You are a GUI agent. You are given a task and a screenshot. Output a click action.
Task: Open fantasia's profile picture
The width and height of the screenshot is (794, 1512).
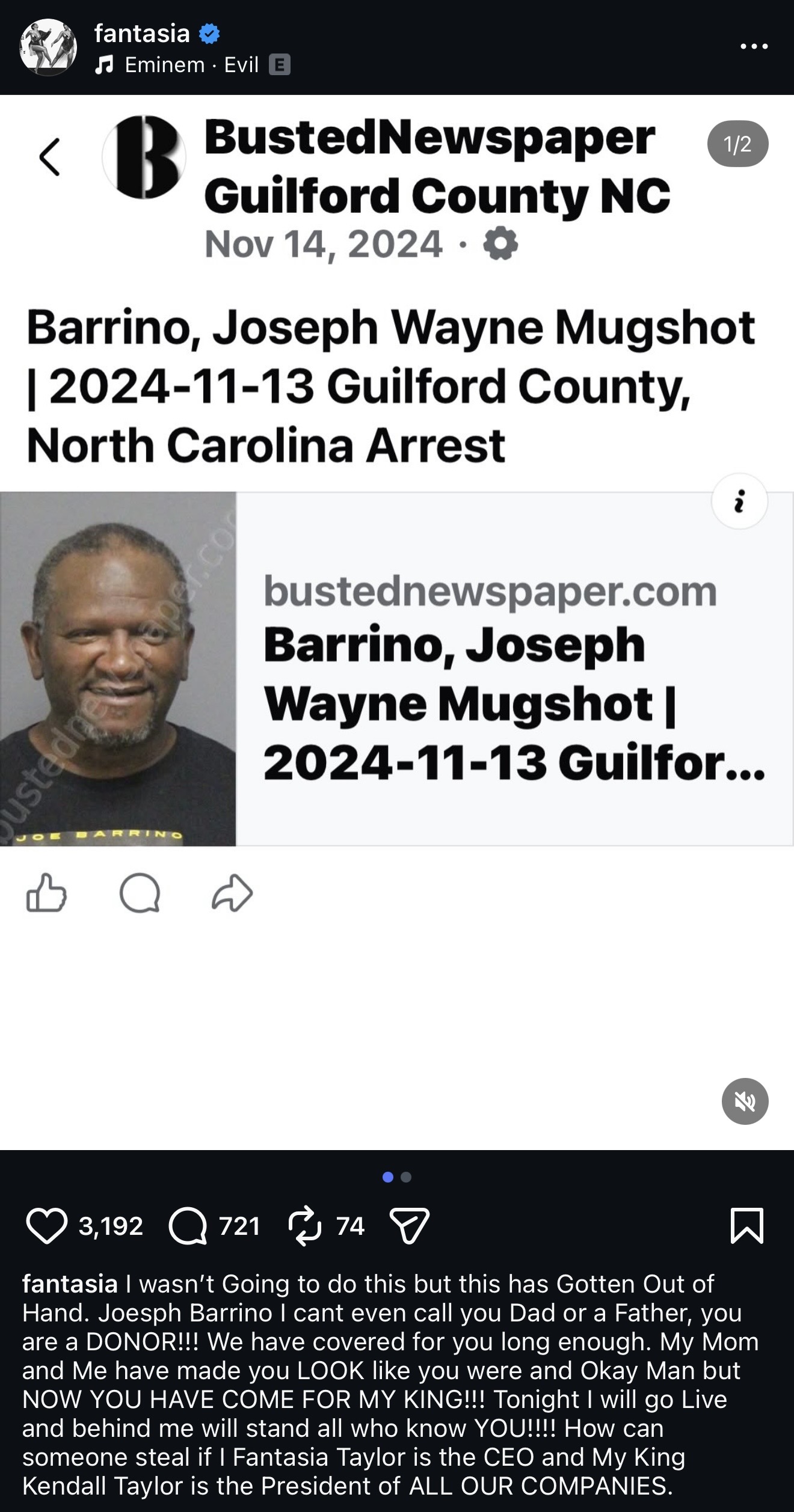[x=48, y=47]
